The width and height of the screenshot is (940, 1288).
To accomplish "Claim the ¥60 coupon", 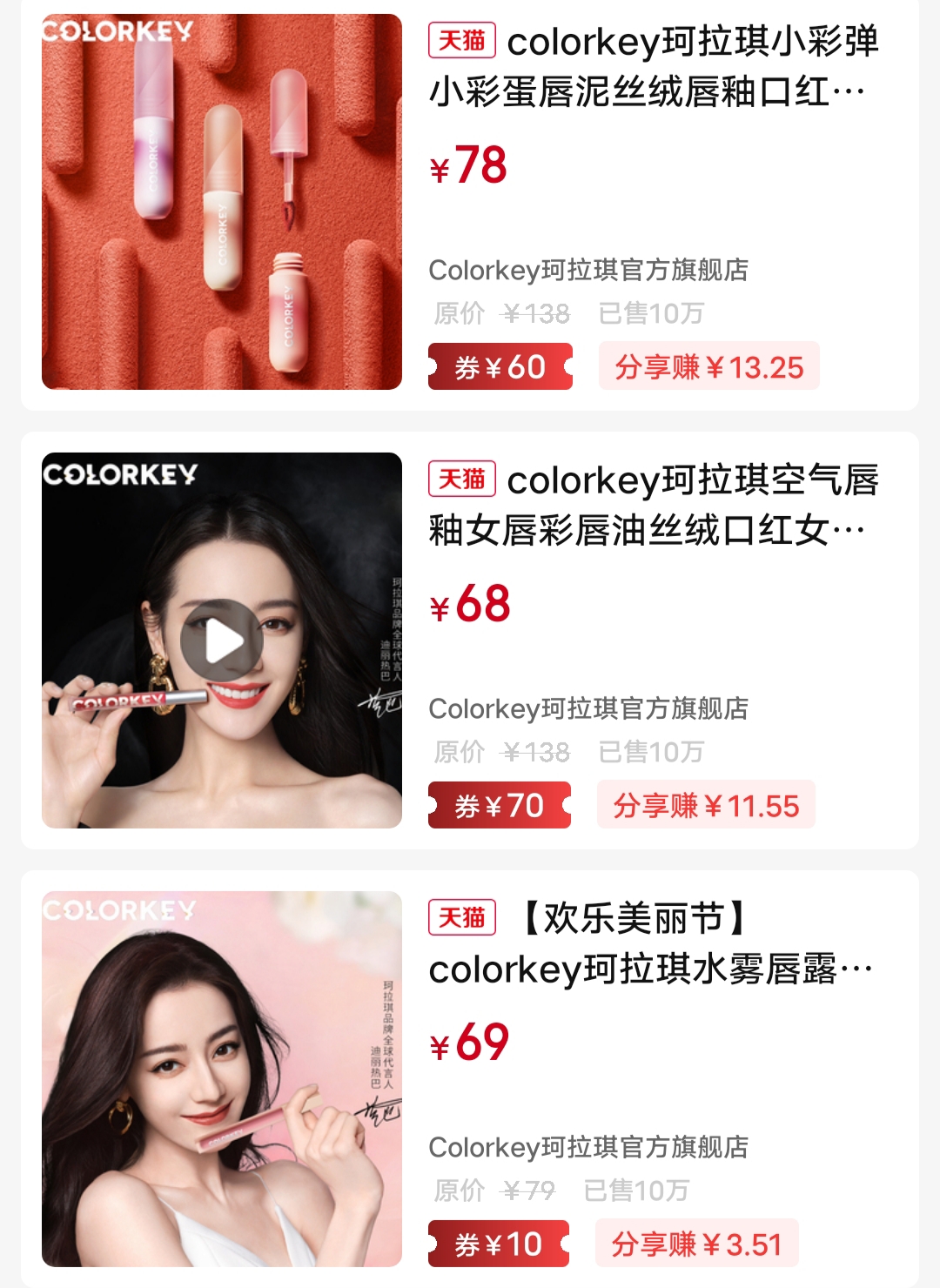I will 500,366.
